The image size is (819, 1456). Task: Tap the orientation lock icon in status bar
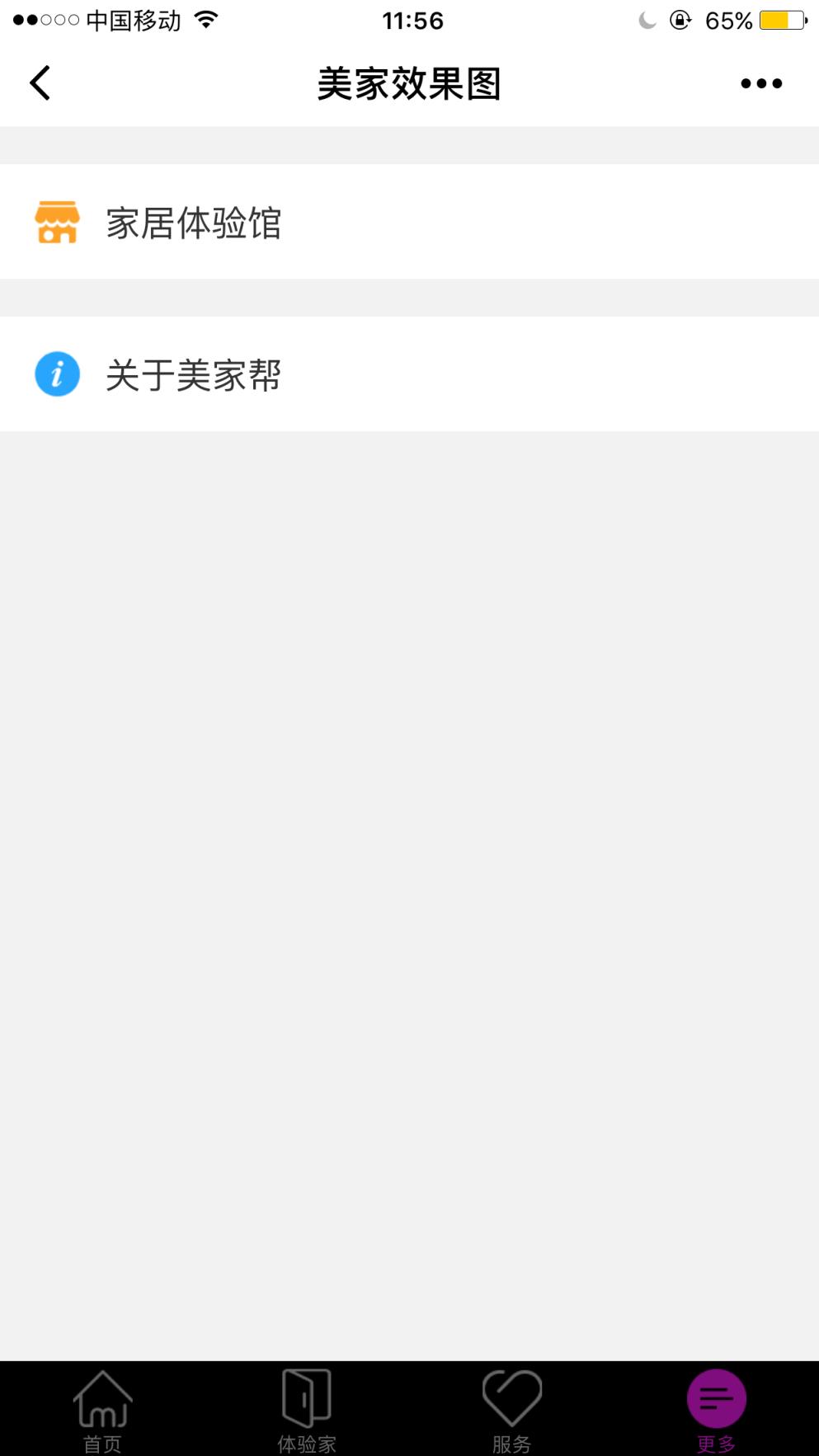[679, 21]
